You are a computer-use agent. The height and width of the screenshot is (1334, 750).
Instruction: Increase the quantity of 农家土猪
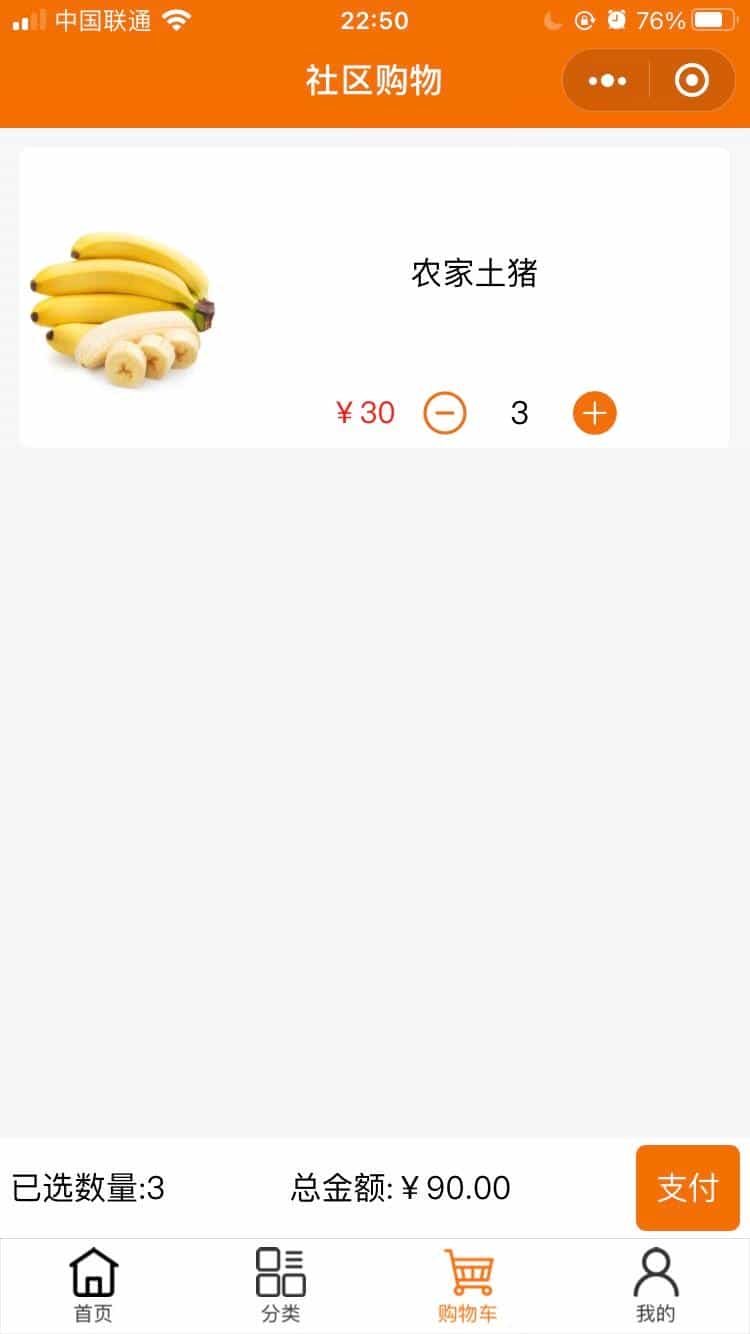594,413
